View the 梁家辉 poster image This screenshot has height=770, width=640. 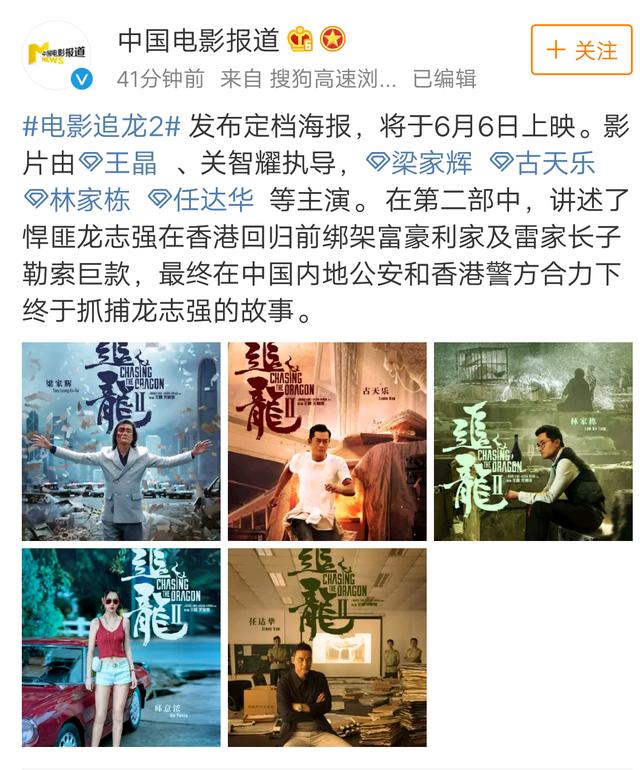[x=120, y=441]
